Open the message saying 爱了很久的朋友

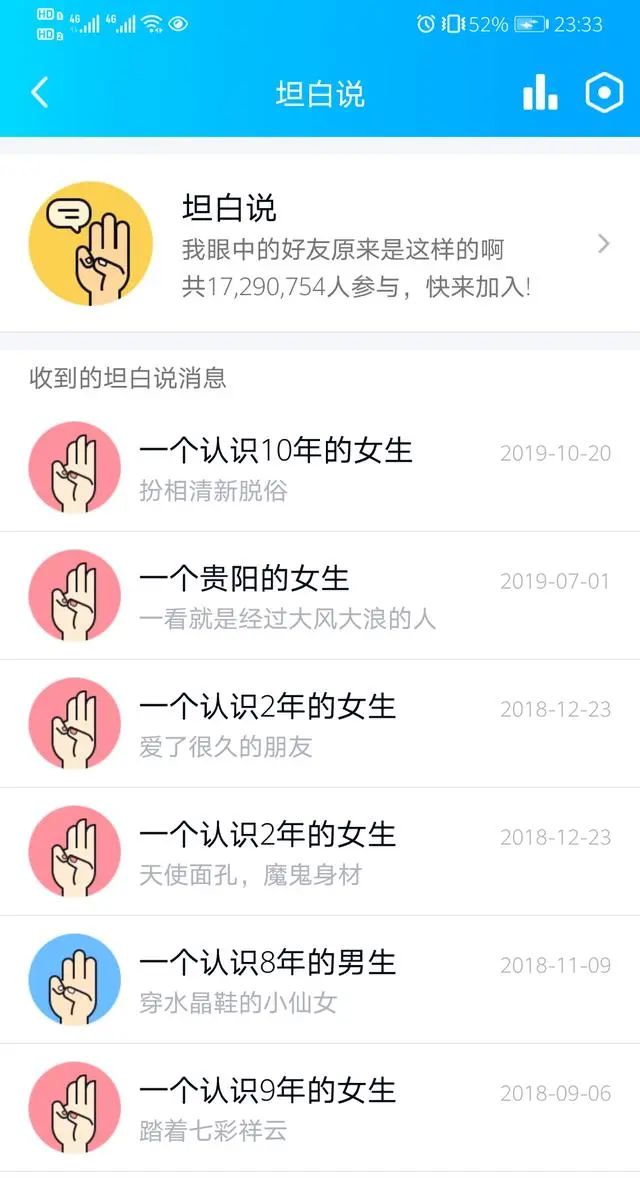click(x=320, y=724)
